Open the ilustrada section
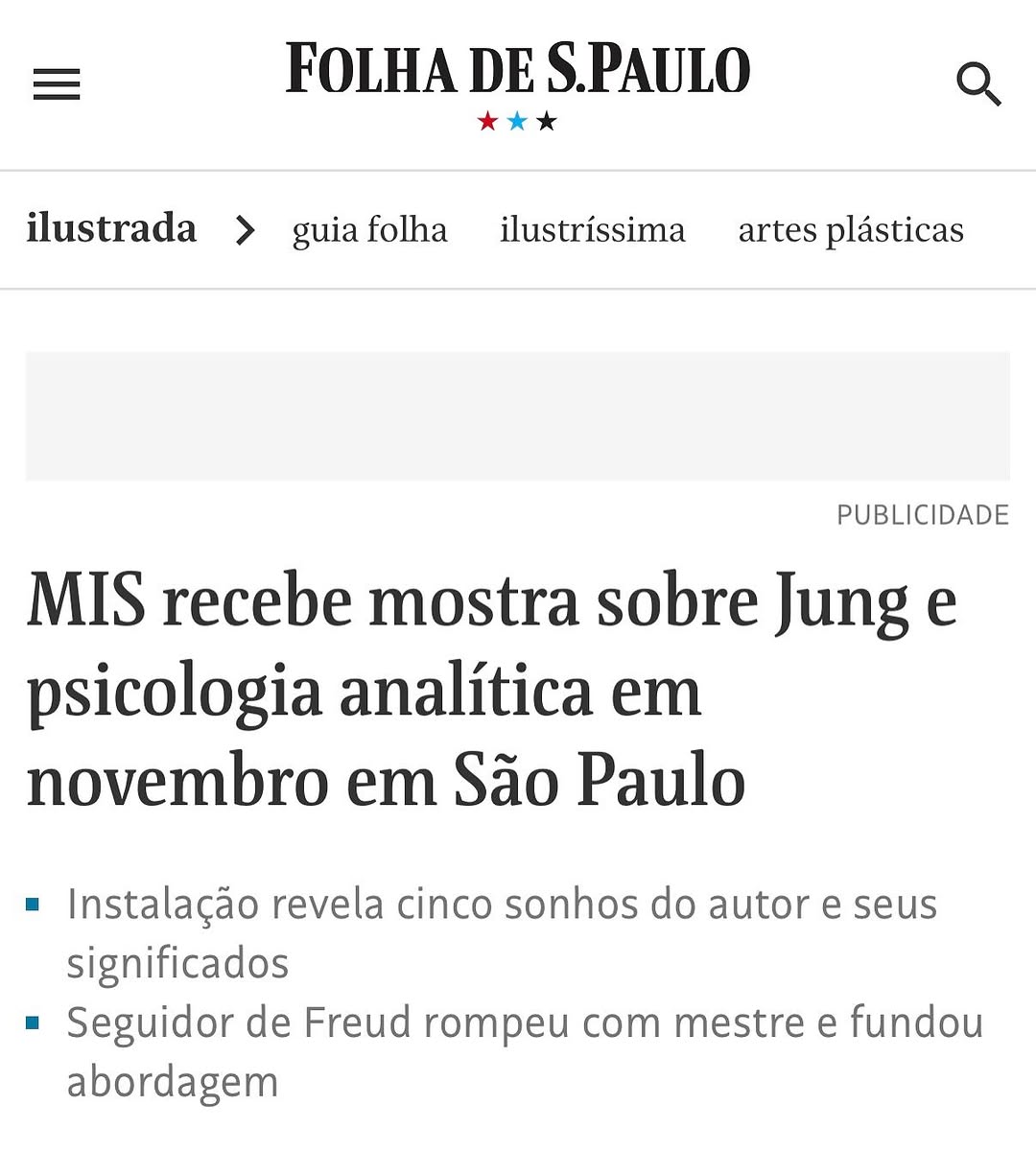The height and width of the screenshot is (1152, 1036). 111,229
